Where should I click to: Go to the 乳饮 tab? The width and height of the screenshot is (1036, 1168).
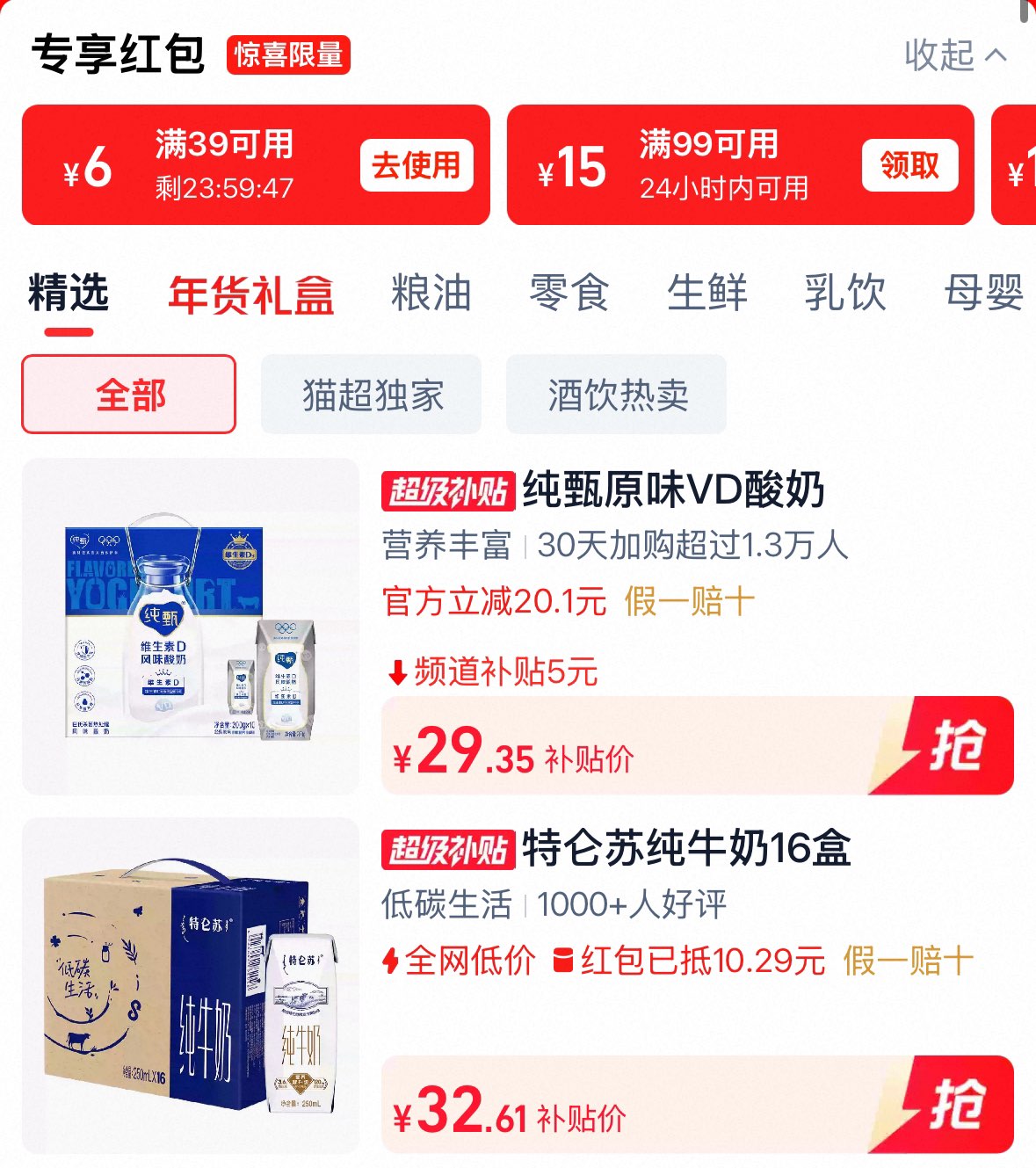(x=845, y=293)
